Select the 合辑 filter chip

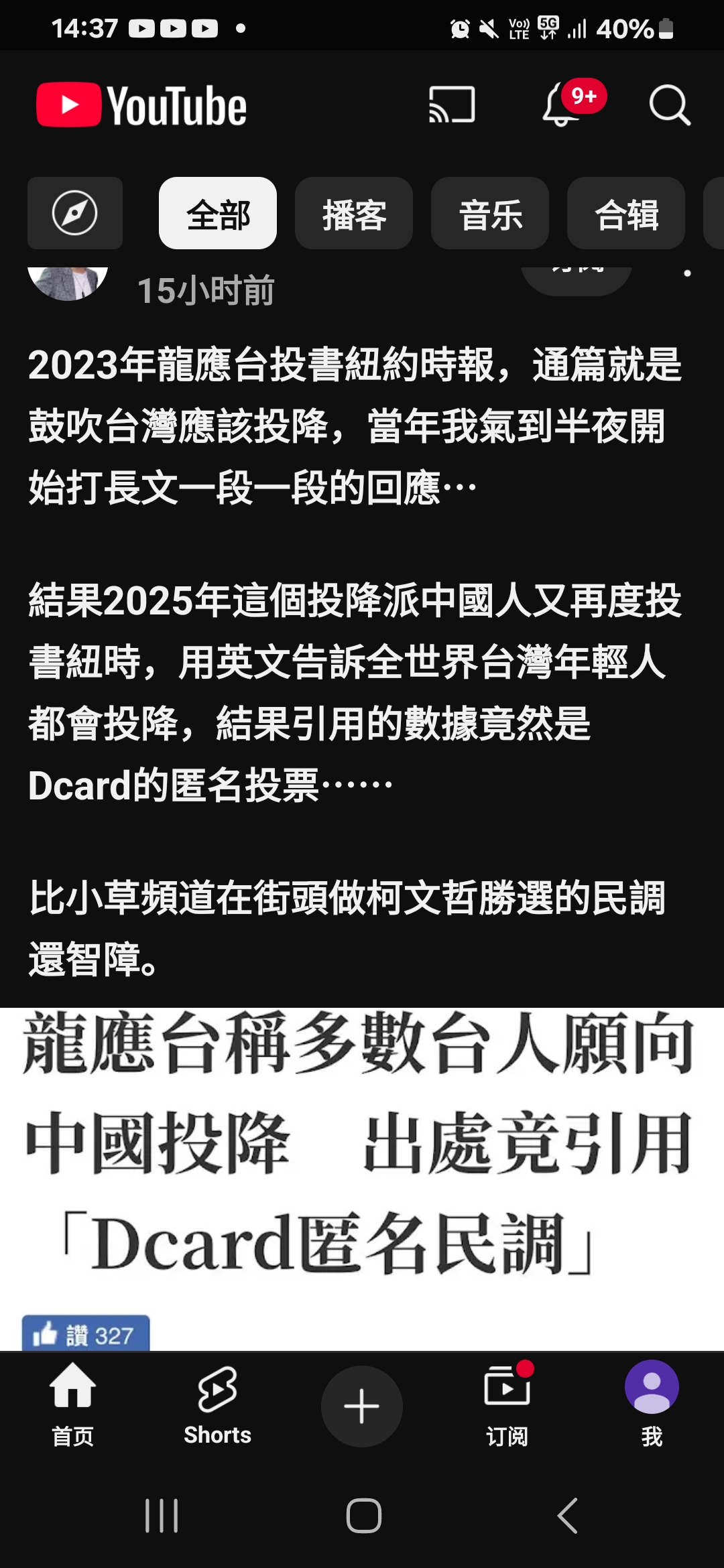tap(626, 214)
